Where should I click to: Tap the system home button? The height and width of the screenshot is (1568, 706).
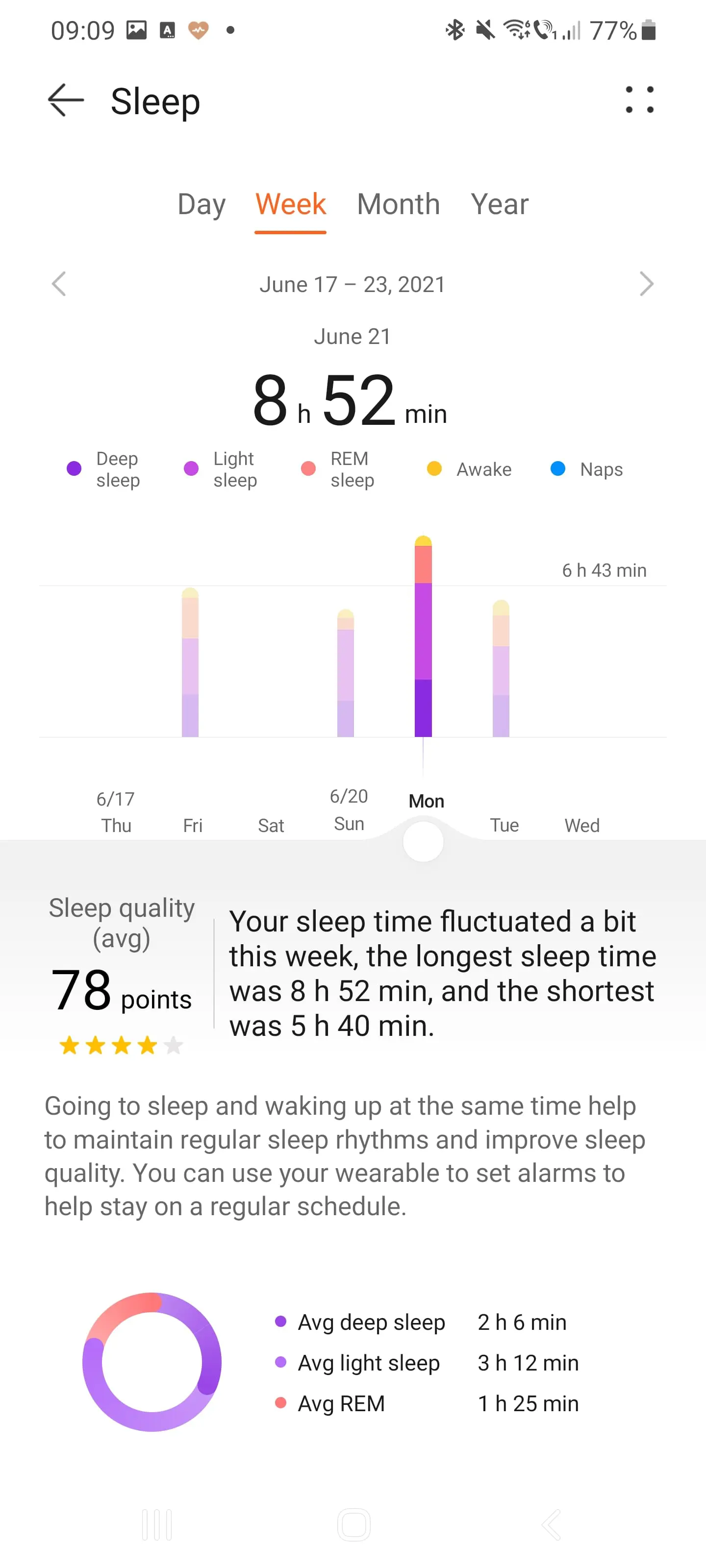[x=354, y=1525]
